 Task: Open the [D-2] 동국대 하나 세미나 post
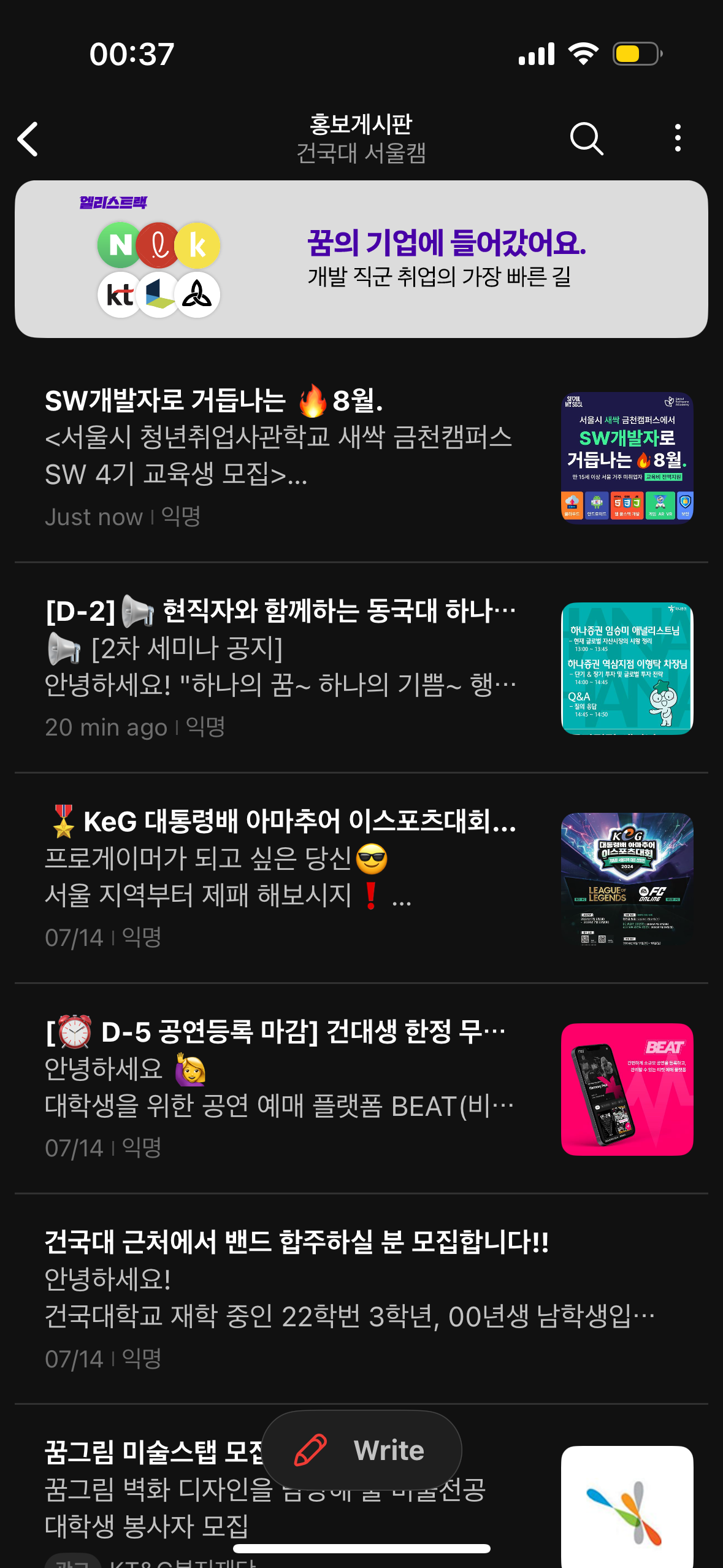[361, 667]
